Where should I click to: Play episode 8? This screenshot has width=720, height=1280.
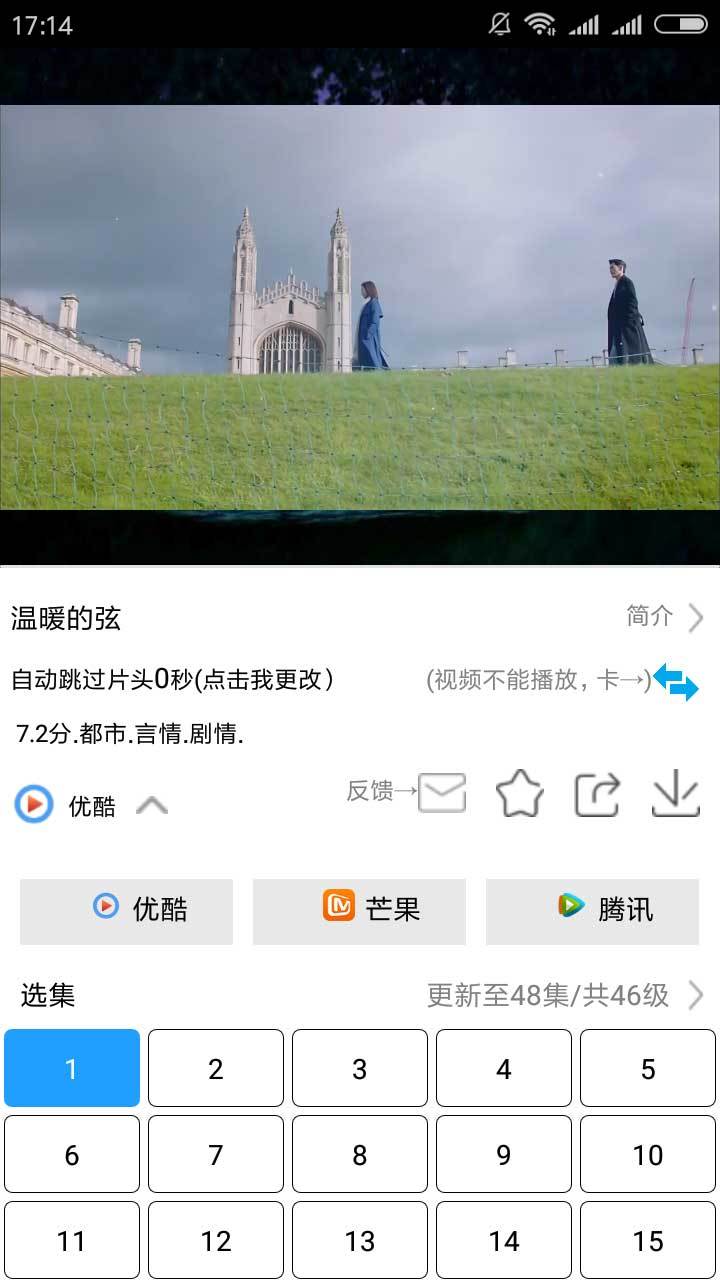tap(360, 1155)
